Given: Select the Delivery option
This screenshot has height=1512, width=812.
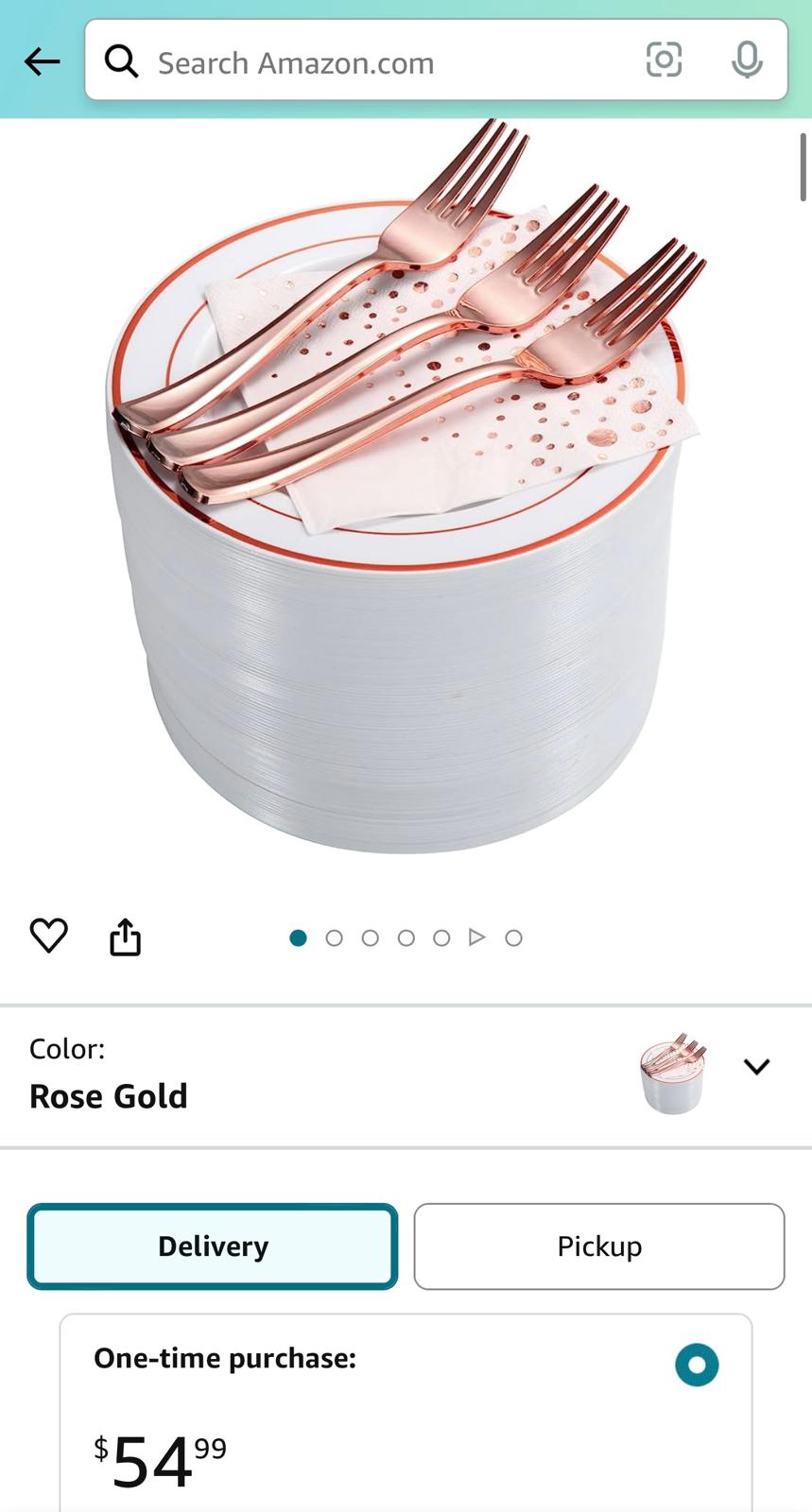Looking at the screenshot, I should pos(213,1246).
